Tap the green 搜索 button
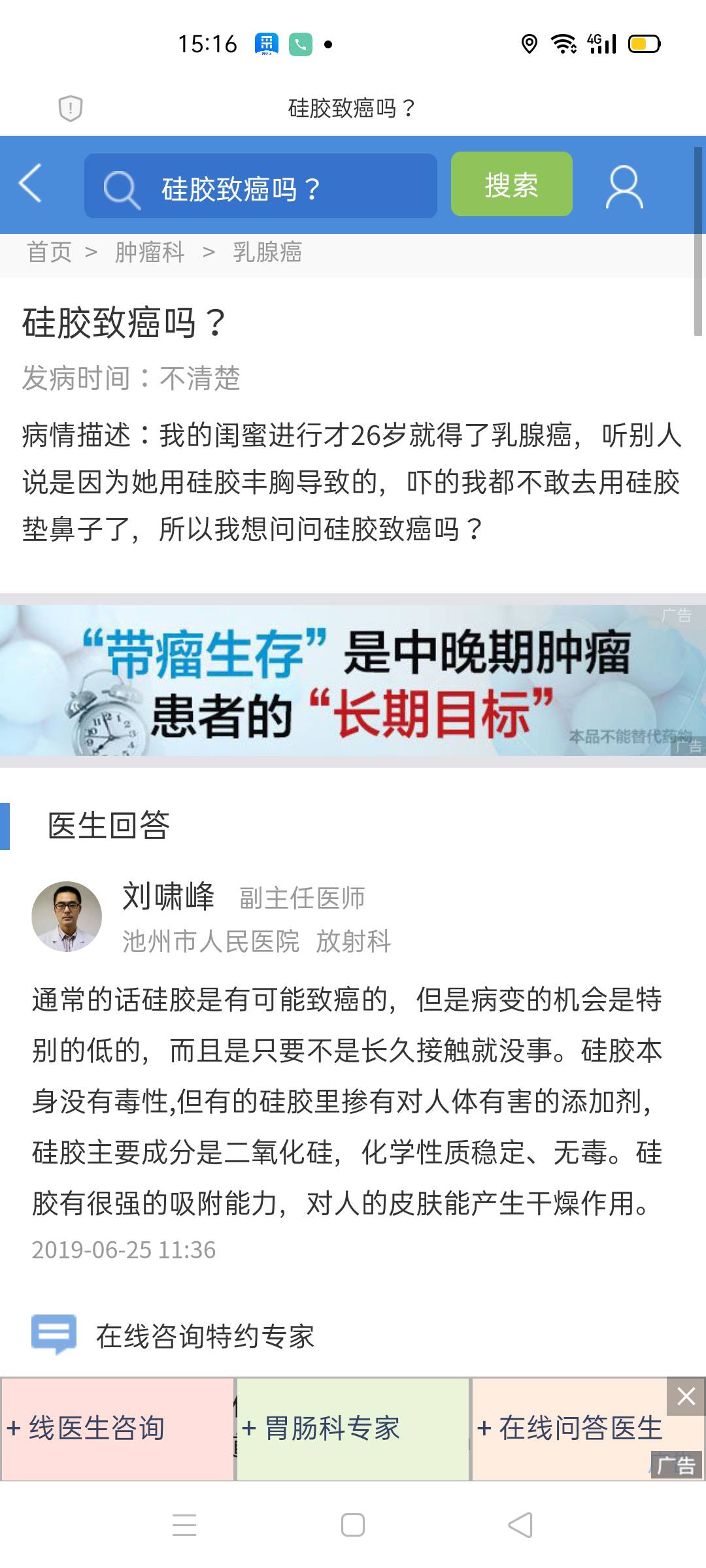The image size is (706, 1568). pos(512,184)
